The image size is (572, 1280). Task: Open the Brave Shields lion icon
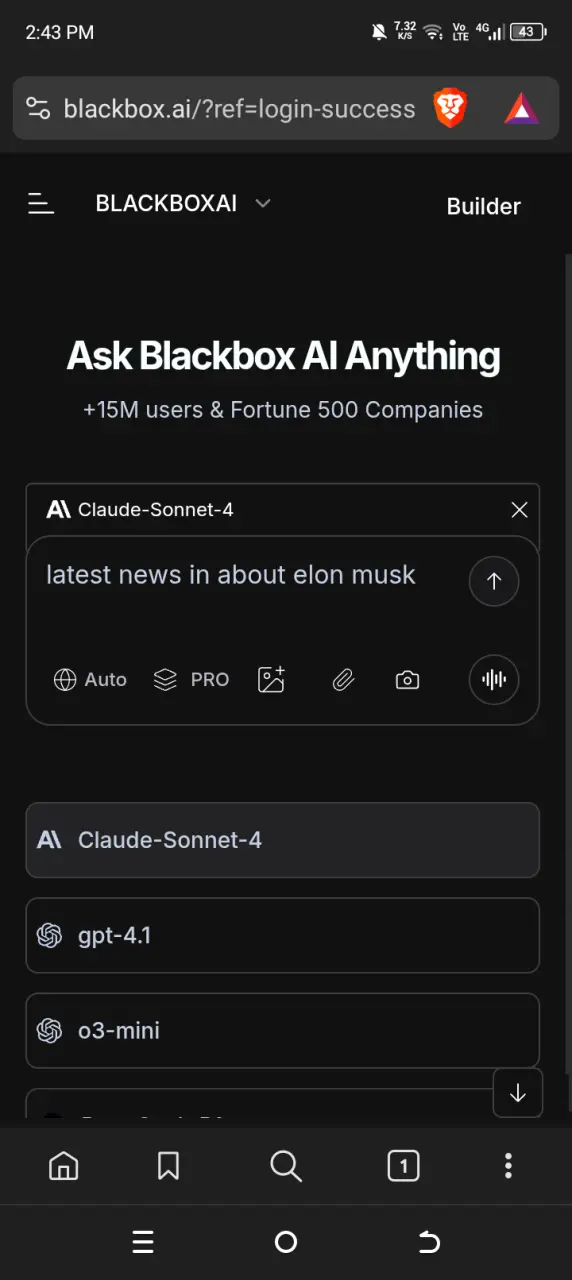pyautogui.click(x=450, y=108)
